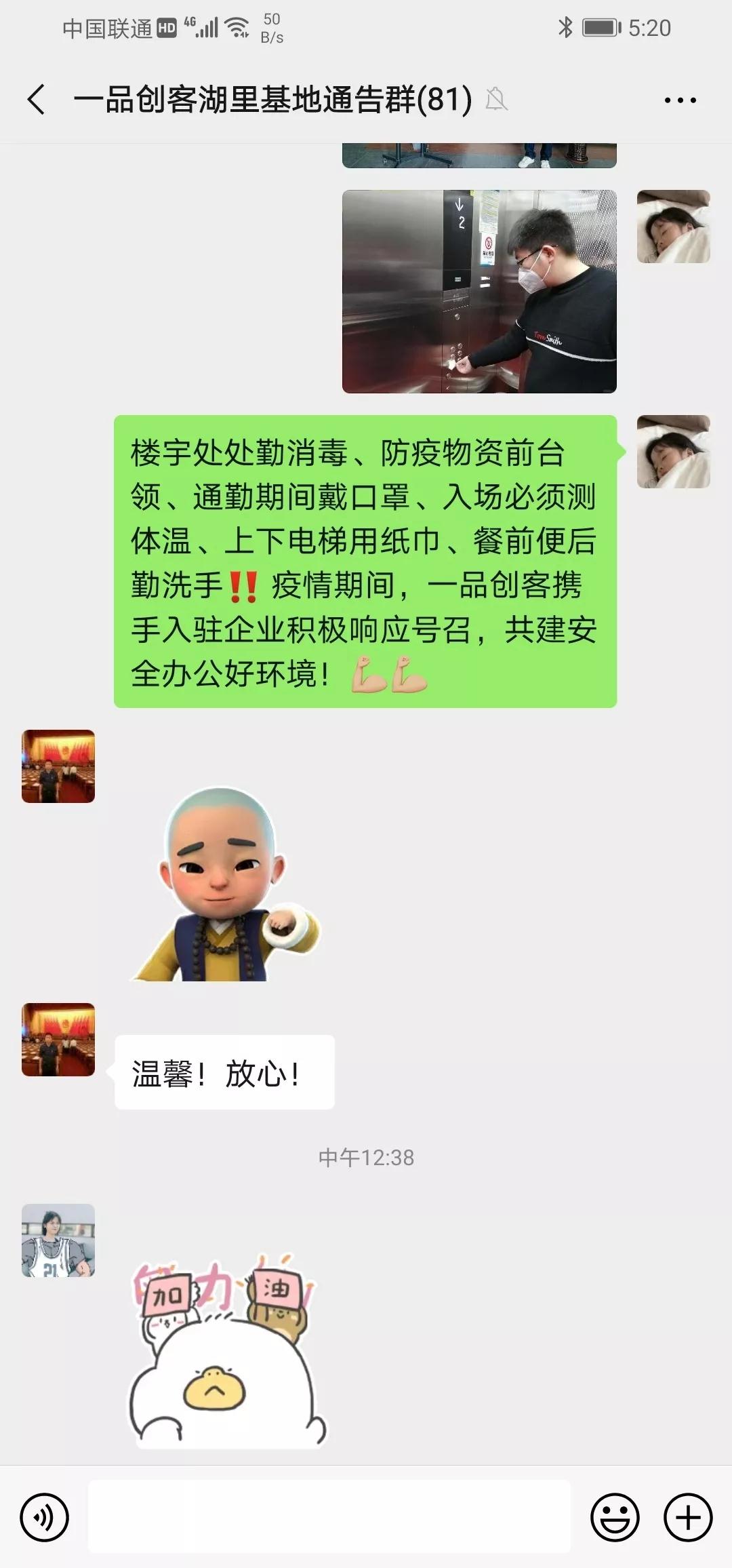732x1568 pixels.
Task: Open the elevator photo in the chat
Action: point(479,292)
